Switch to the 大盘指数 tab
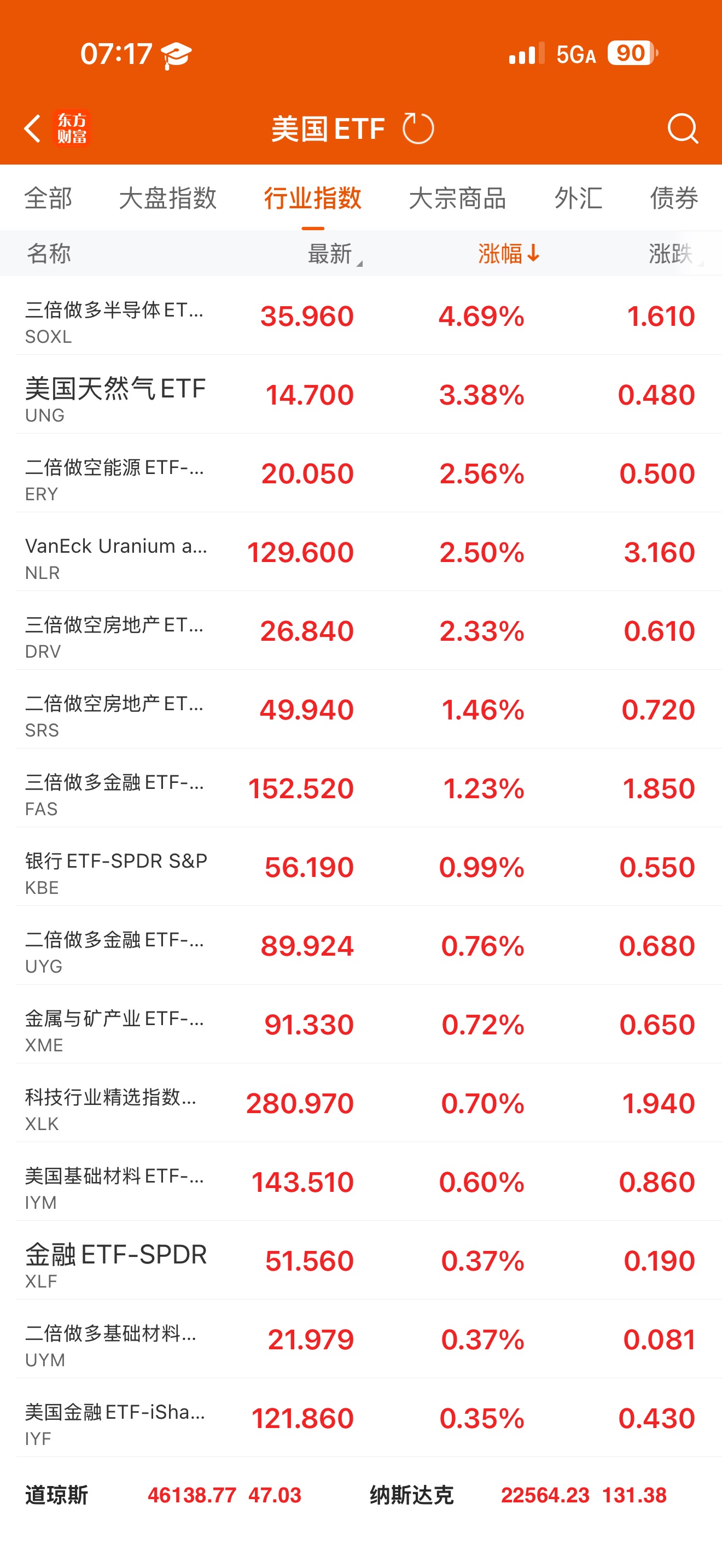The width and height of the screenshot is (722, 1568). [167, 198]
